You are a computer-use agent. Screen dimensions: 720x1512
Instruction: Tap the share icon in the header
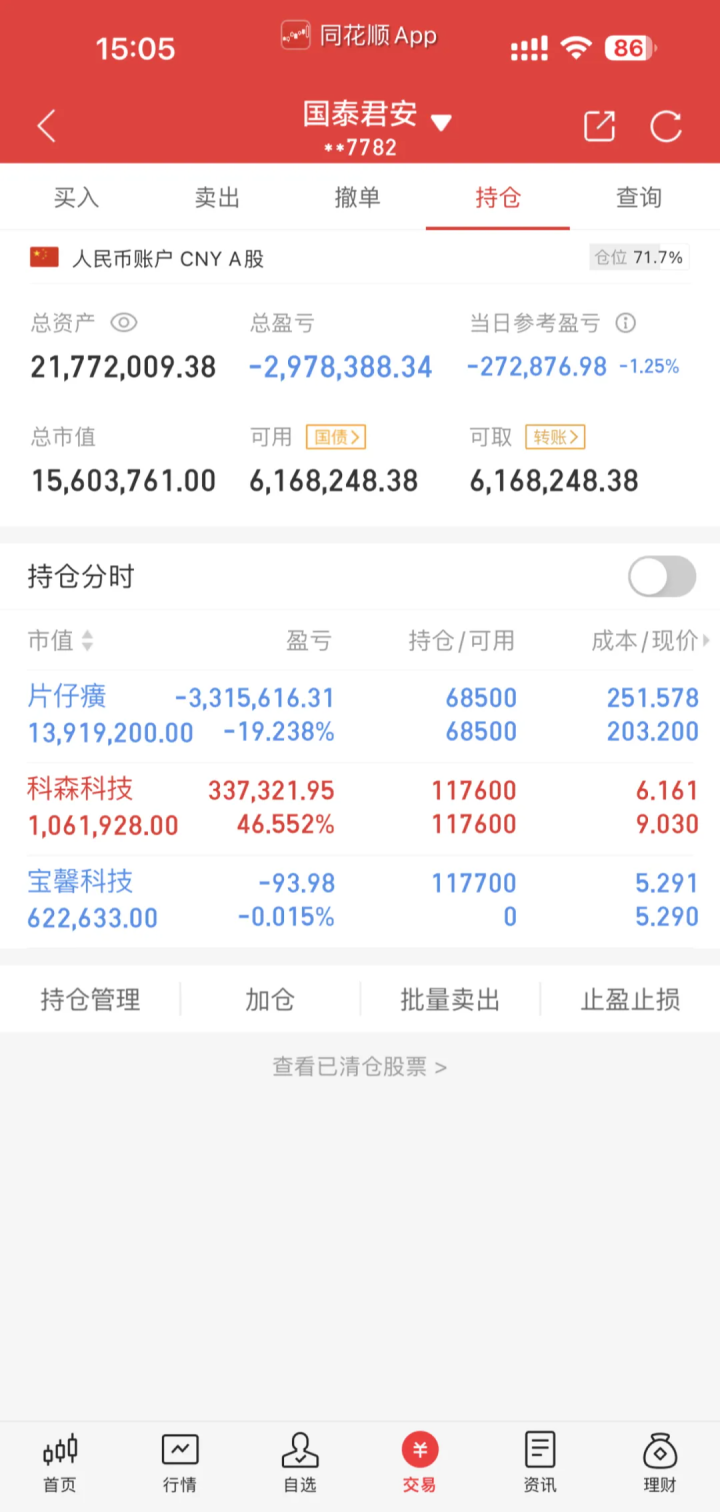coord(599,126)
